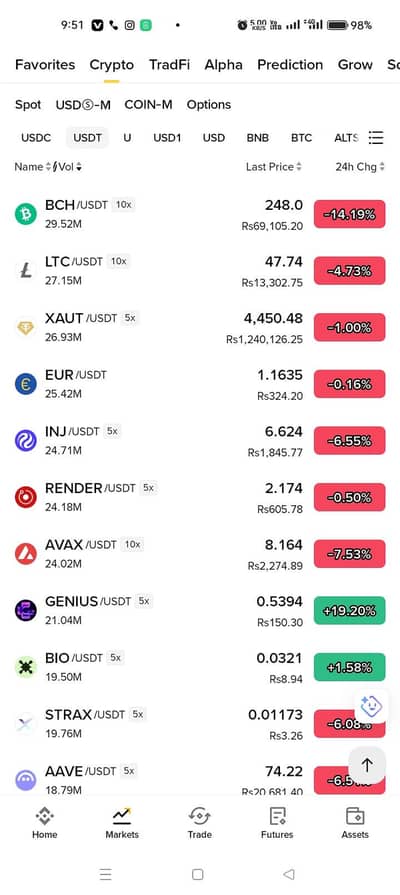Go to the Trade tab
Screen dimensions: 400x895
[200, 823]
